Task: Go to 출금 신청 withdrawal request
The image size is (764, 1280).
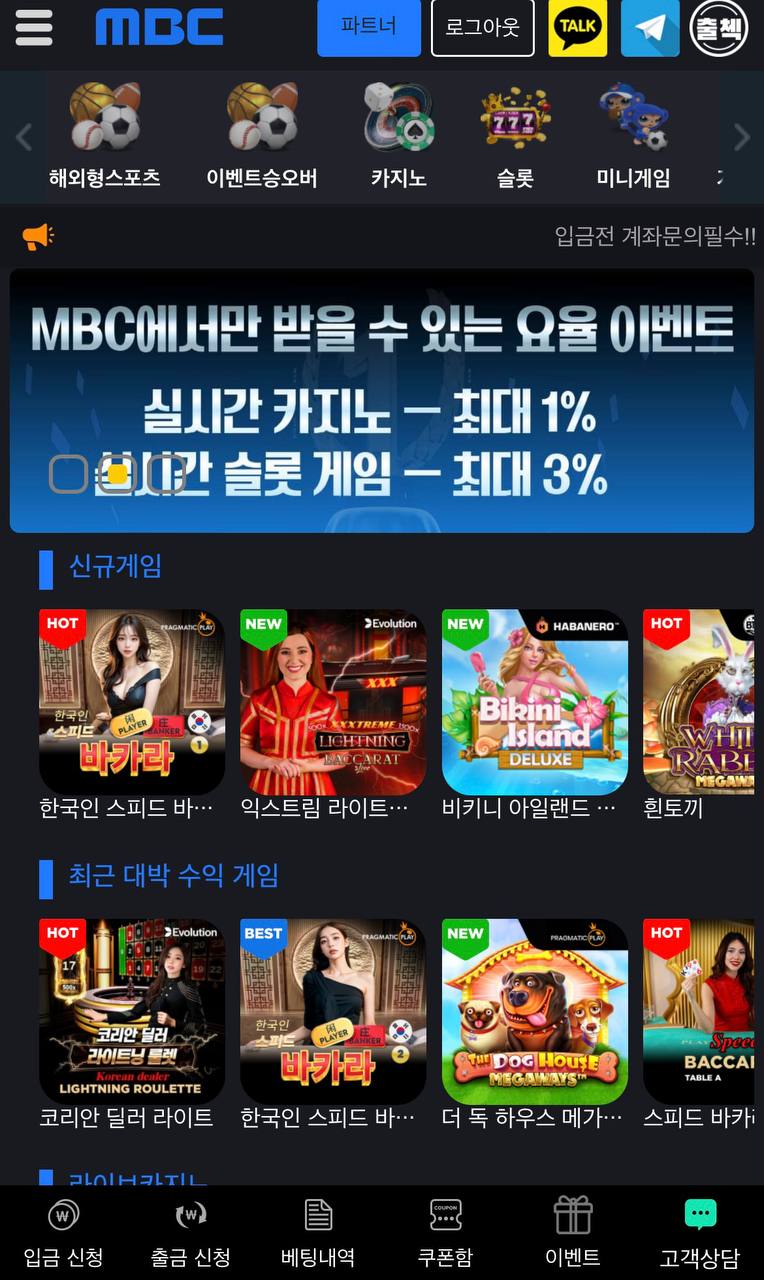Action: tap(191, 1234)
